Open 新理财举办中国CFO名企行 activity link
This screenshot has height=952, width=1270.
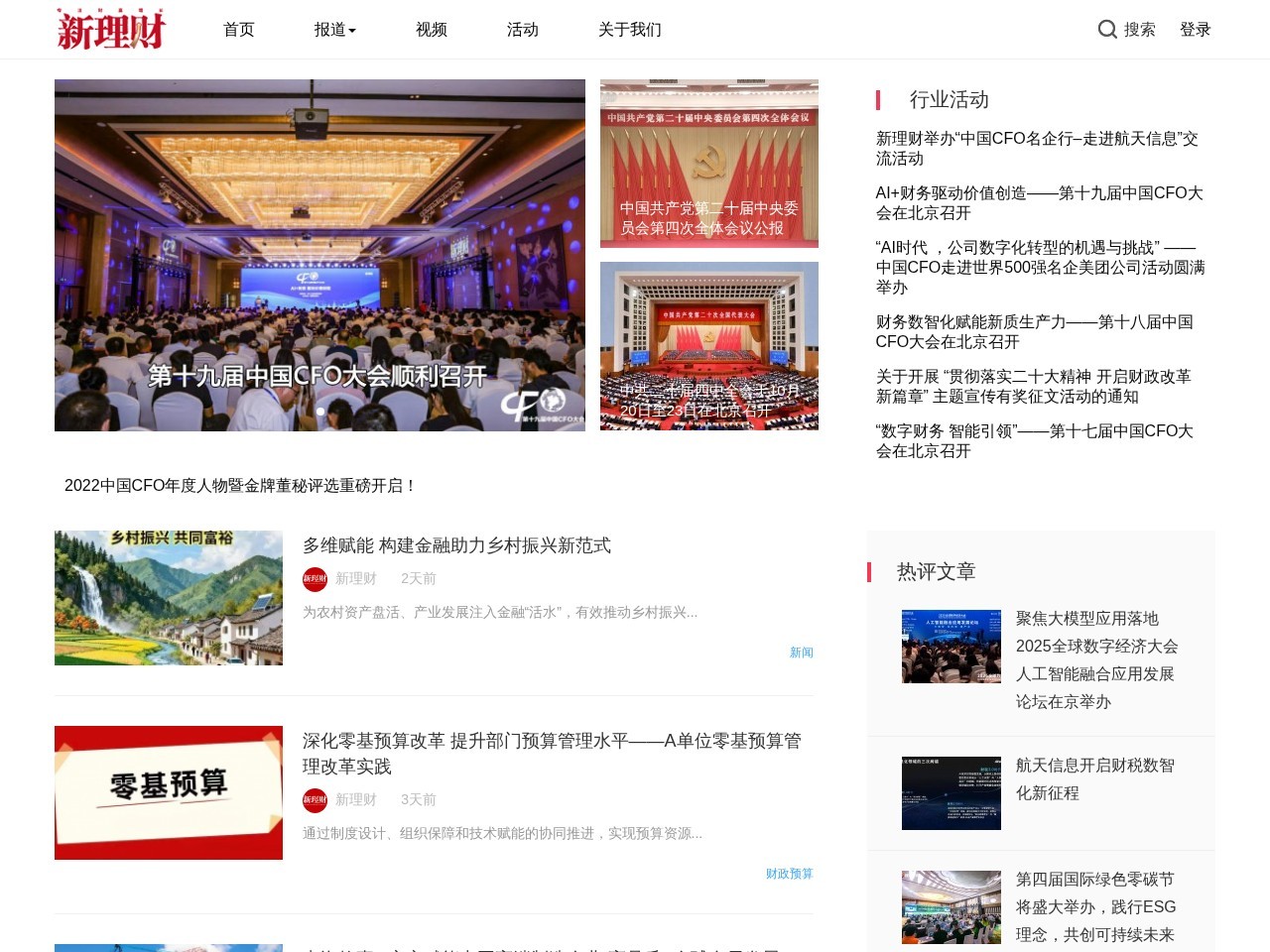coord(1036,149)
